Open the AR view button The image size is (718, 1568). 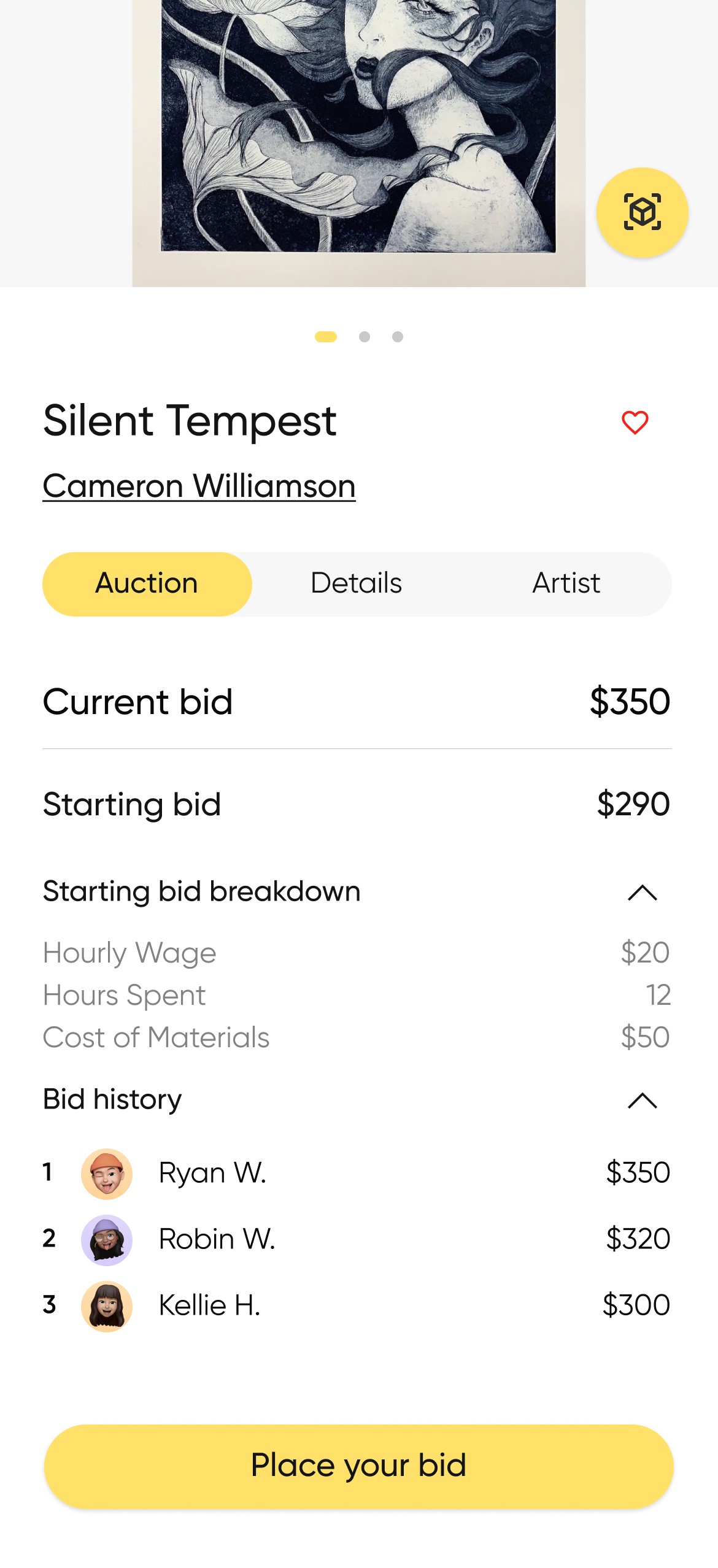642,212
